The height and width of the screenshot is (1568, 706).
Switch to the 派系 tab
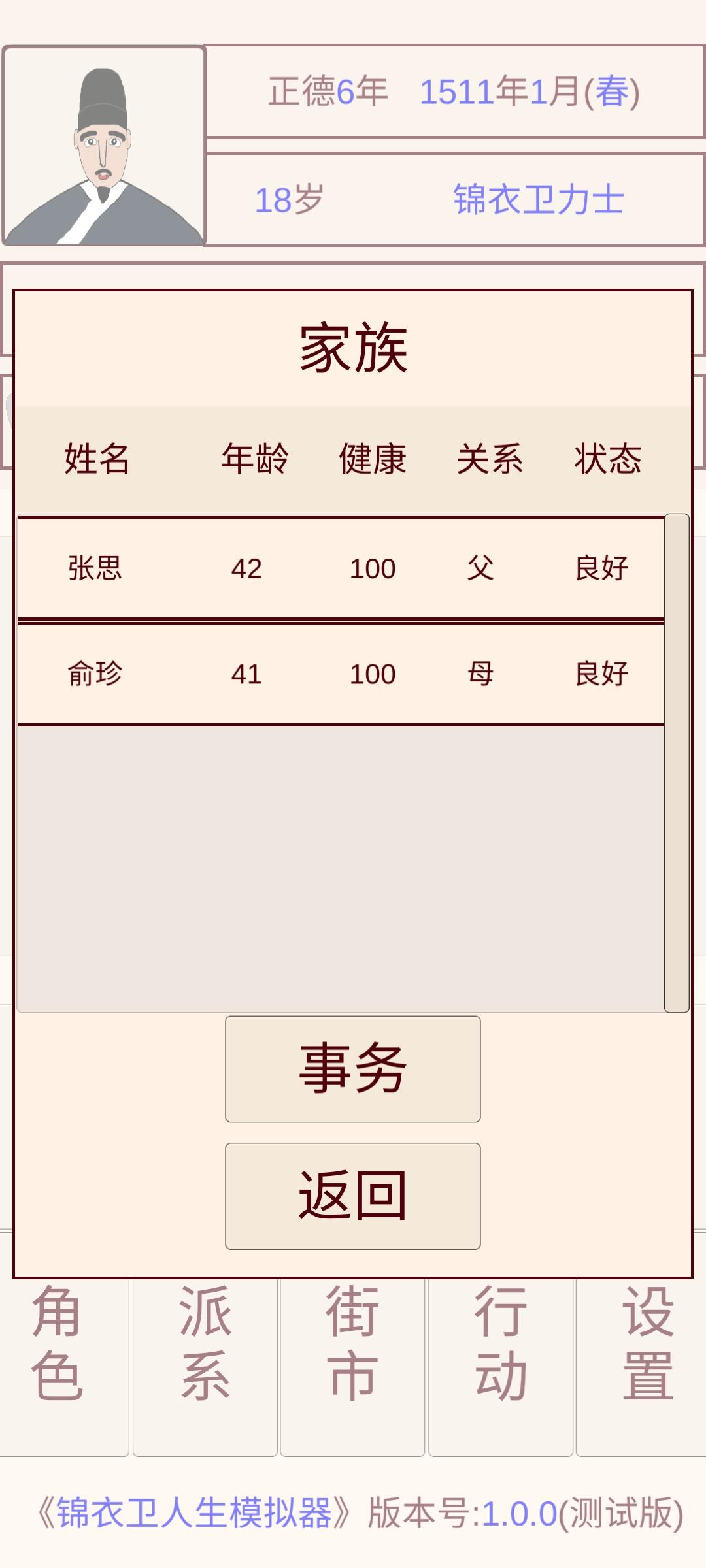(x=205, y=1365)
